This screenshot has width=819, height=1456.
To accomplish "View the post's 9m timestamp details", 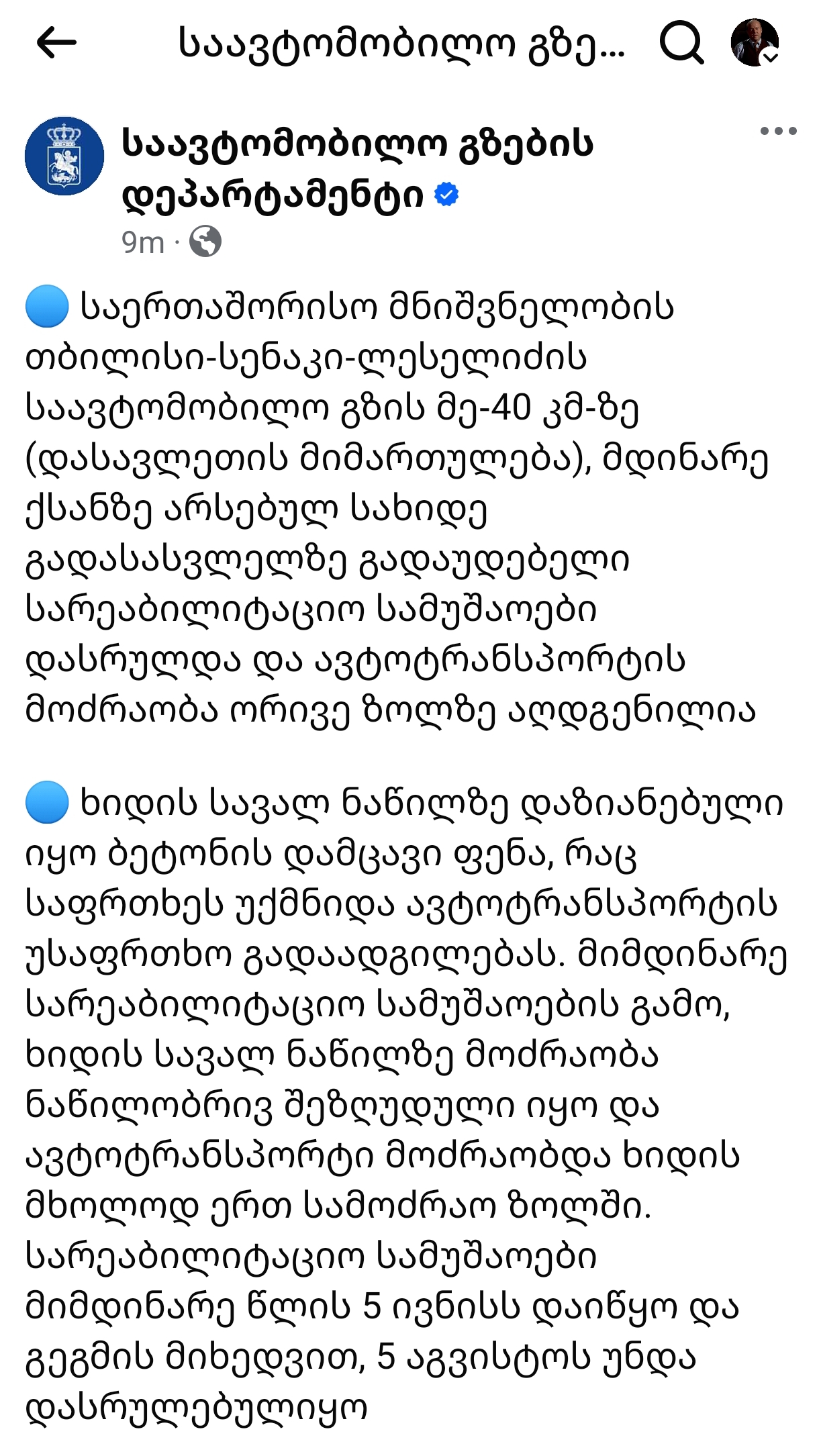I will 142,242.
